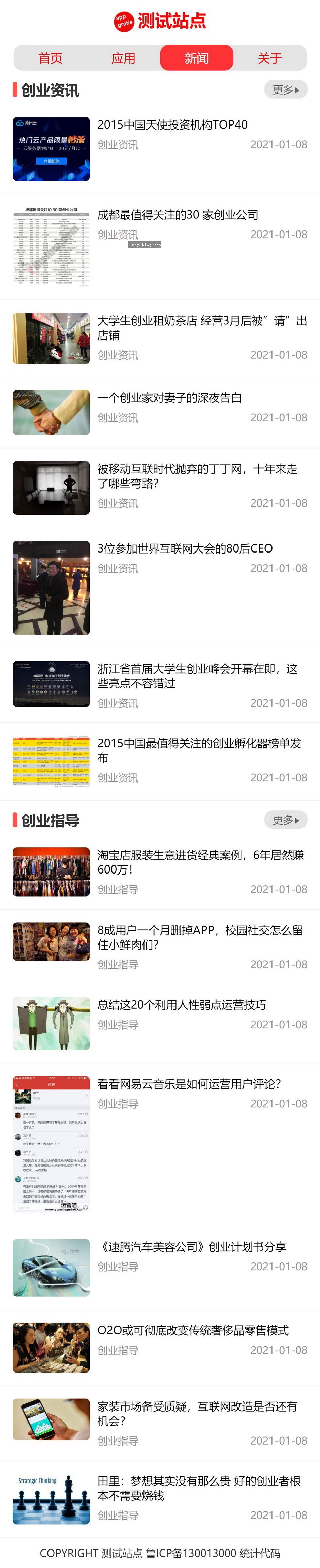Open 《速腾汽车美容公司》创业计划书分享
The height and width of the screenshot is (1568, 320).
192,1247
